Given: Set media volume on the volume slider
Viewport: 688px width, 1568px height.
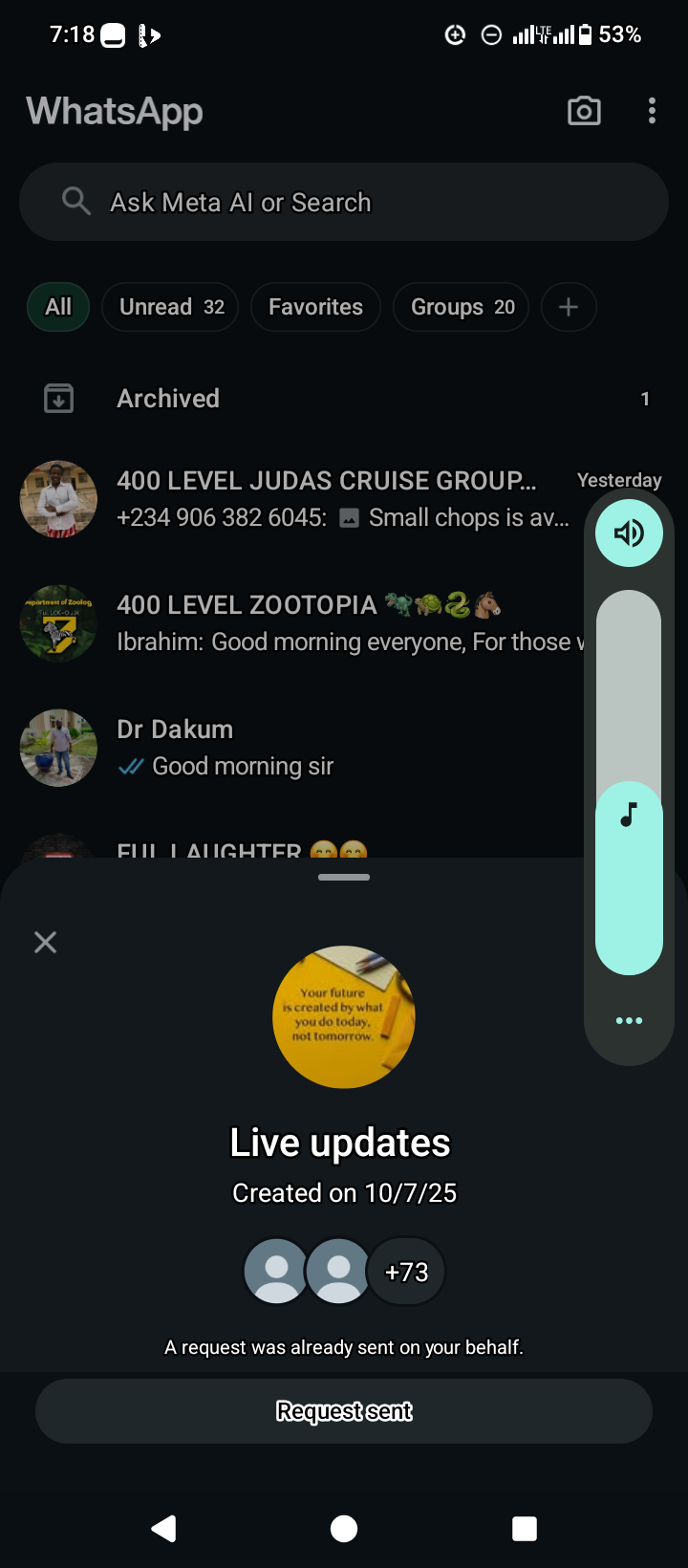Looking at the screenshot, I should click(629, 782).
